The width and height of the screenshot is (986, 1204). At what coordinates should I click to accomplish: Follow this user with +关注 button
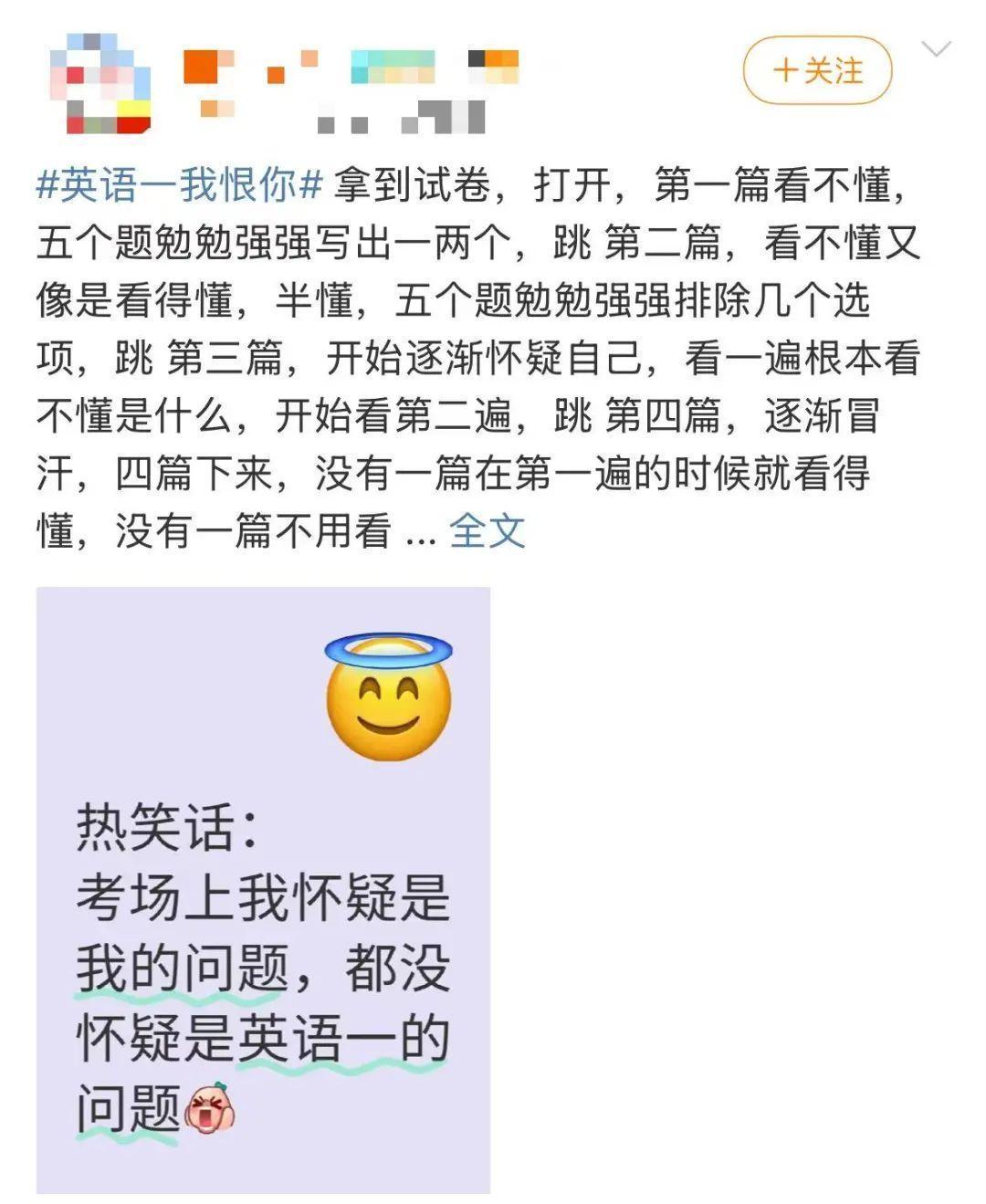(817, 70)
